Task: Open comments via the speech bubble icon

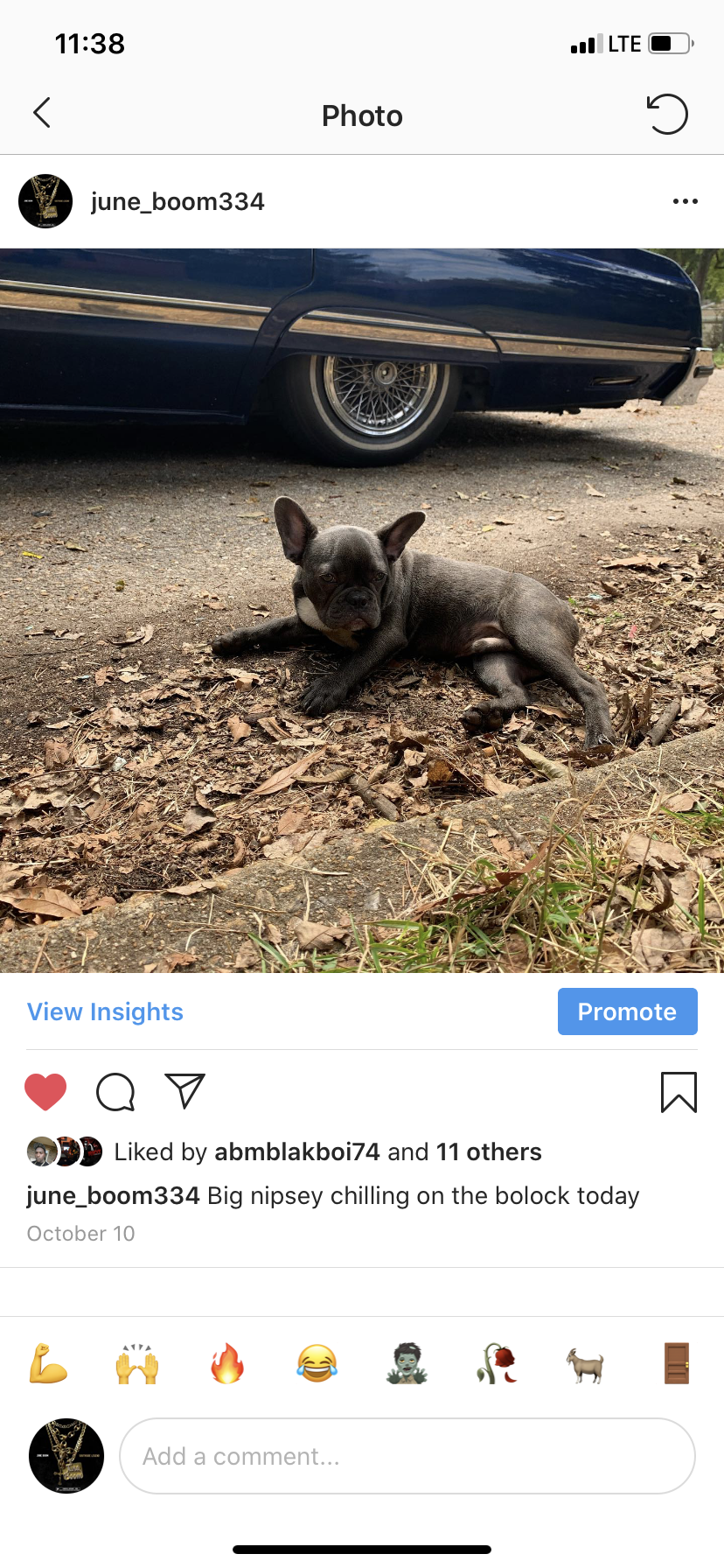Action: pos(115,1092)
